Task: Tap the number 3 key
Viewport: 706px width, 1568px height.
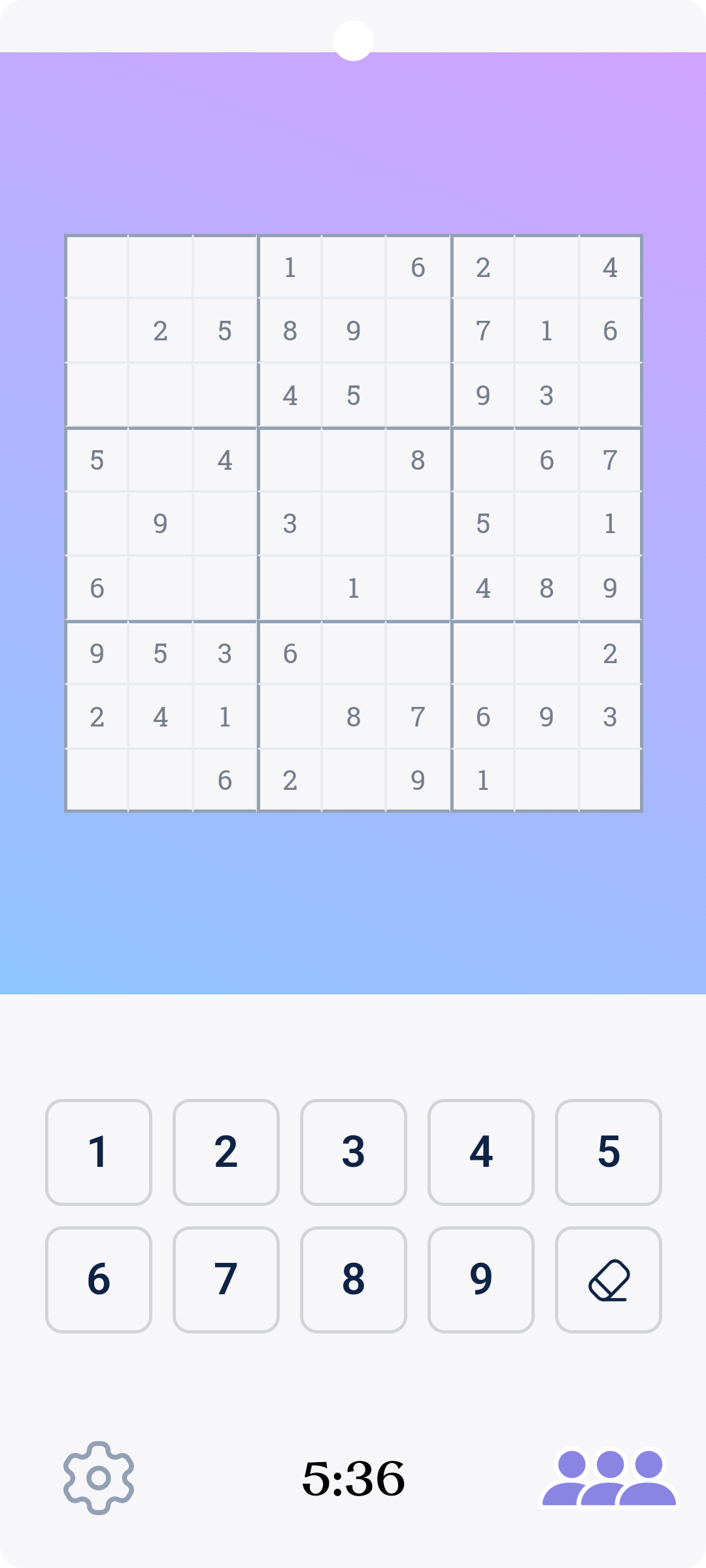Action: (354, 1152)
